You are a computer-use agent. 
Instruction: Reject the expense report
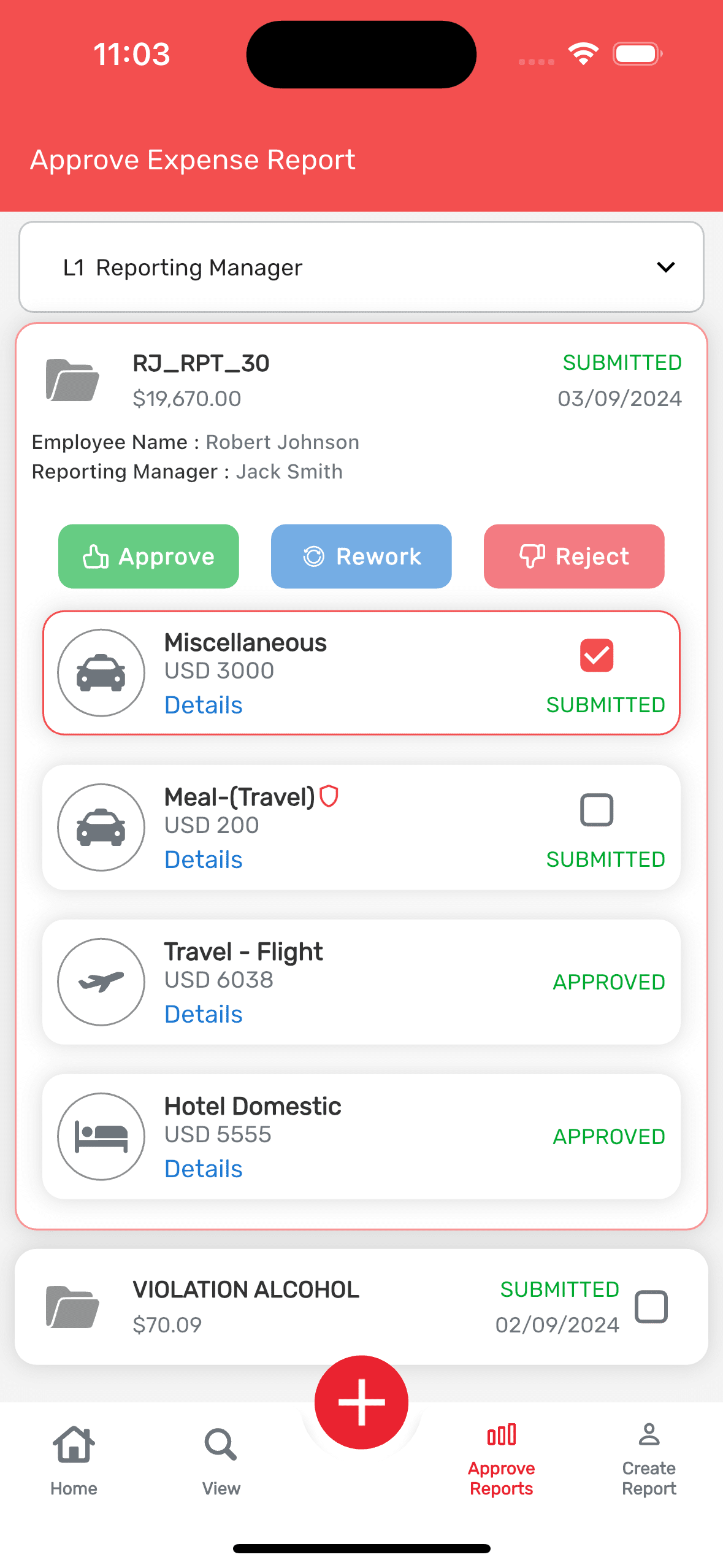click(x=574, y=556)
